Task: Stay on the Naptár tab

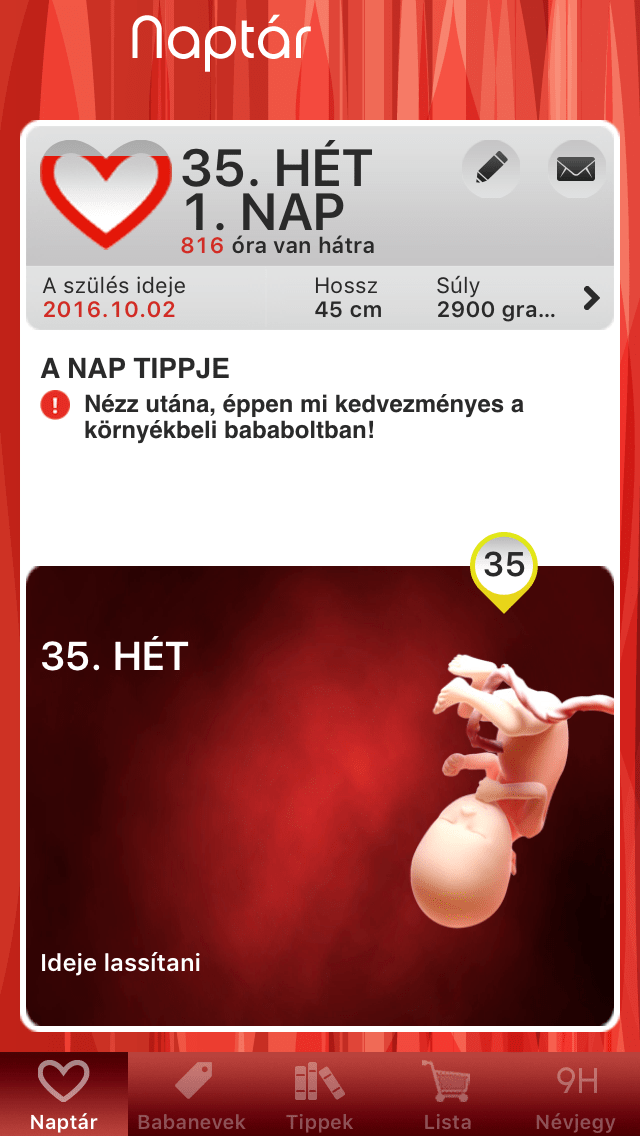Action: pyautogui.click(x=64, y=1094)
